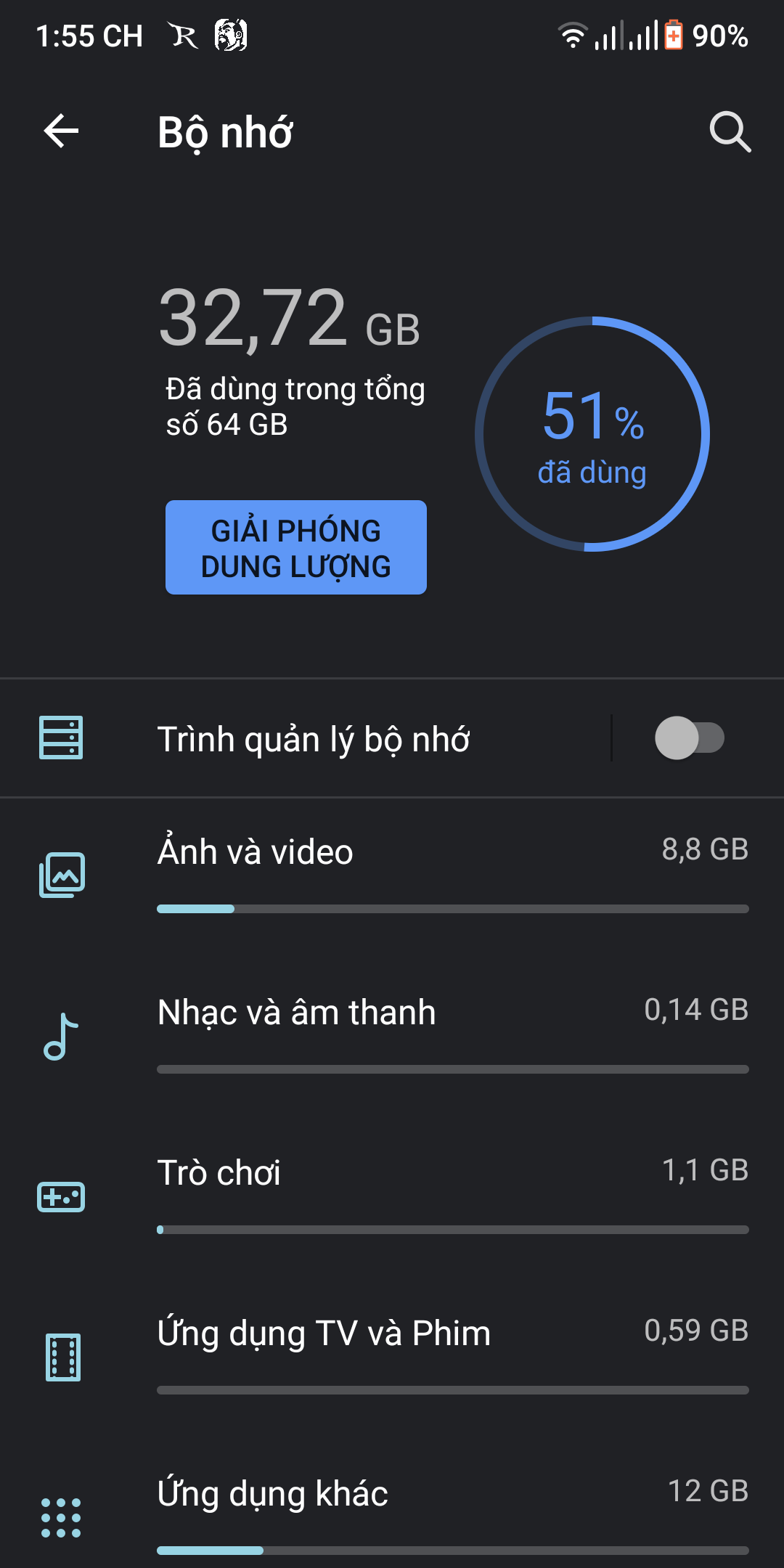
Task: Go back from Bộ nhớ screen
Action: point(61,131)
